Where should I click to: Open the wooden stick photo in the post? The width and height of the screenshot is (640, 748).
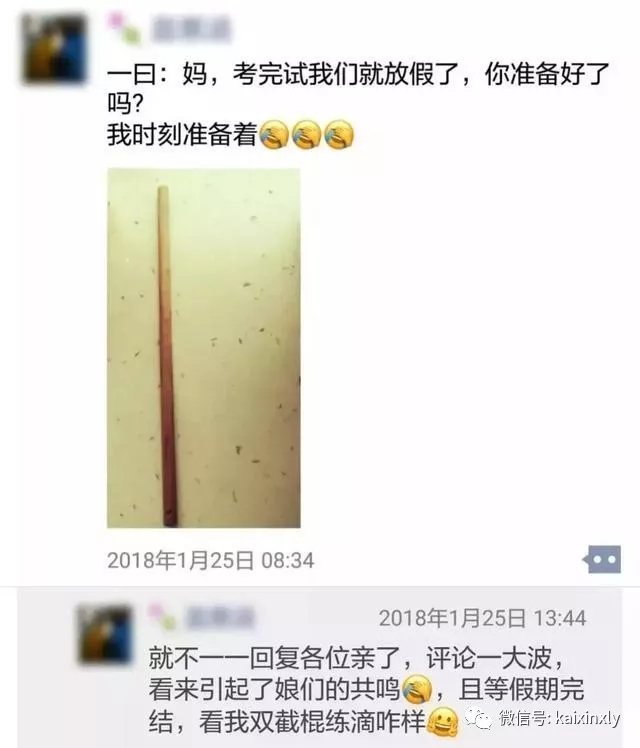pyautogui.click(x=203, y=347)
